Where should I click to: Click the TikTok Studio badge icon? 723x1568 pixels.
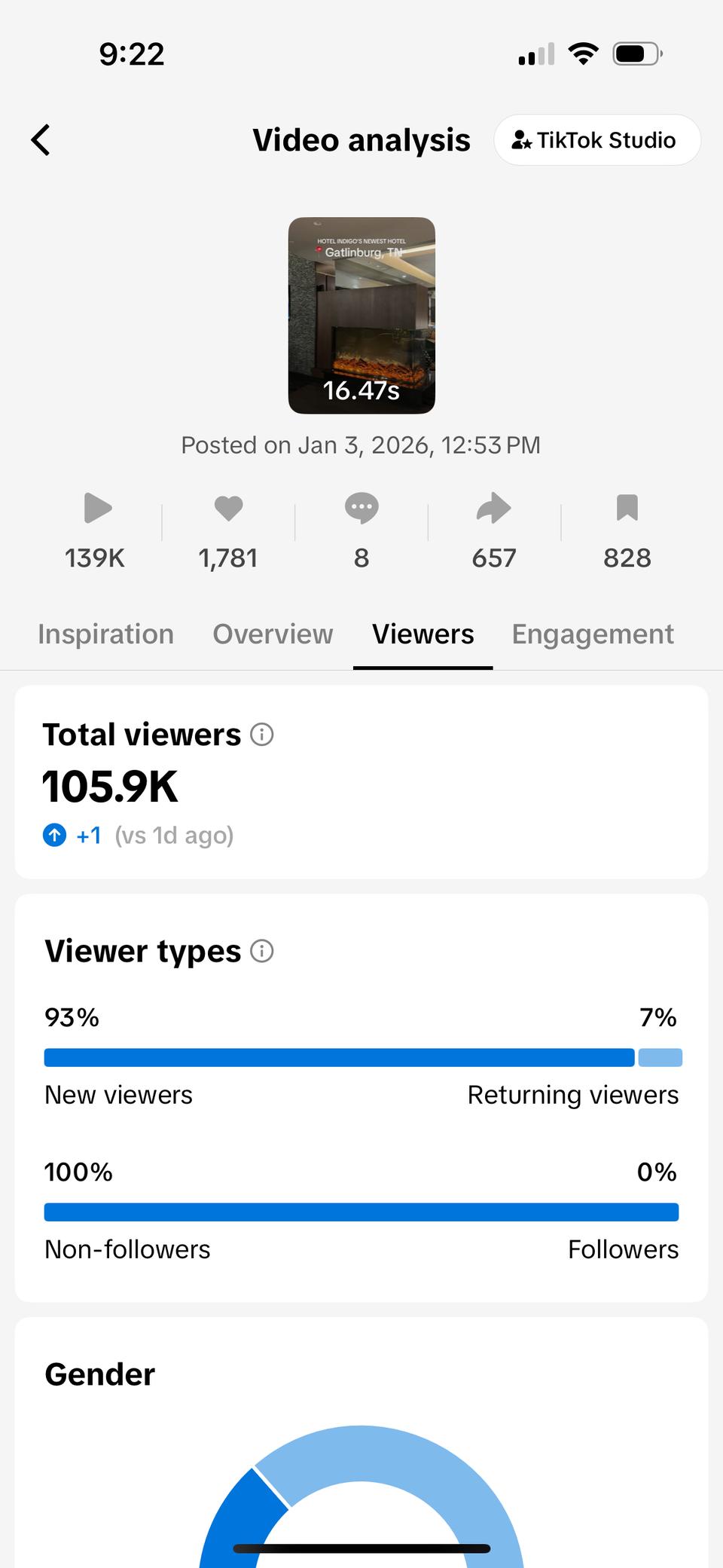(522, 139)
